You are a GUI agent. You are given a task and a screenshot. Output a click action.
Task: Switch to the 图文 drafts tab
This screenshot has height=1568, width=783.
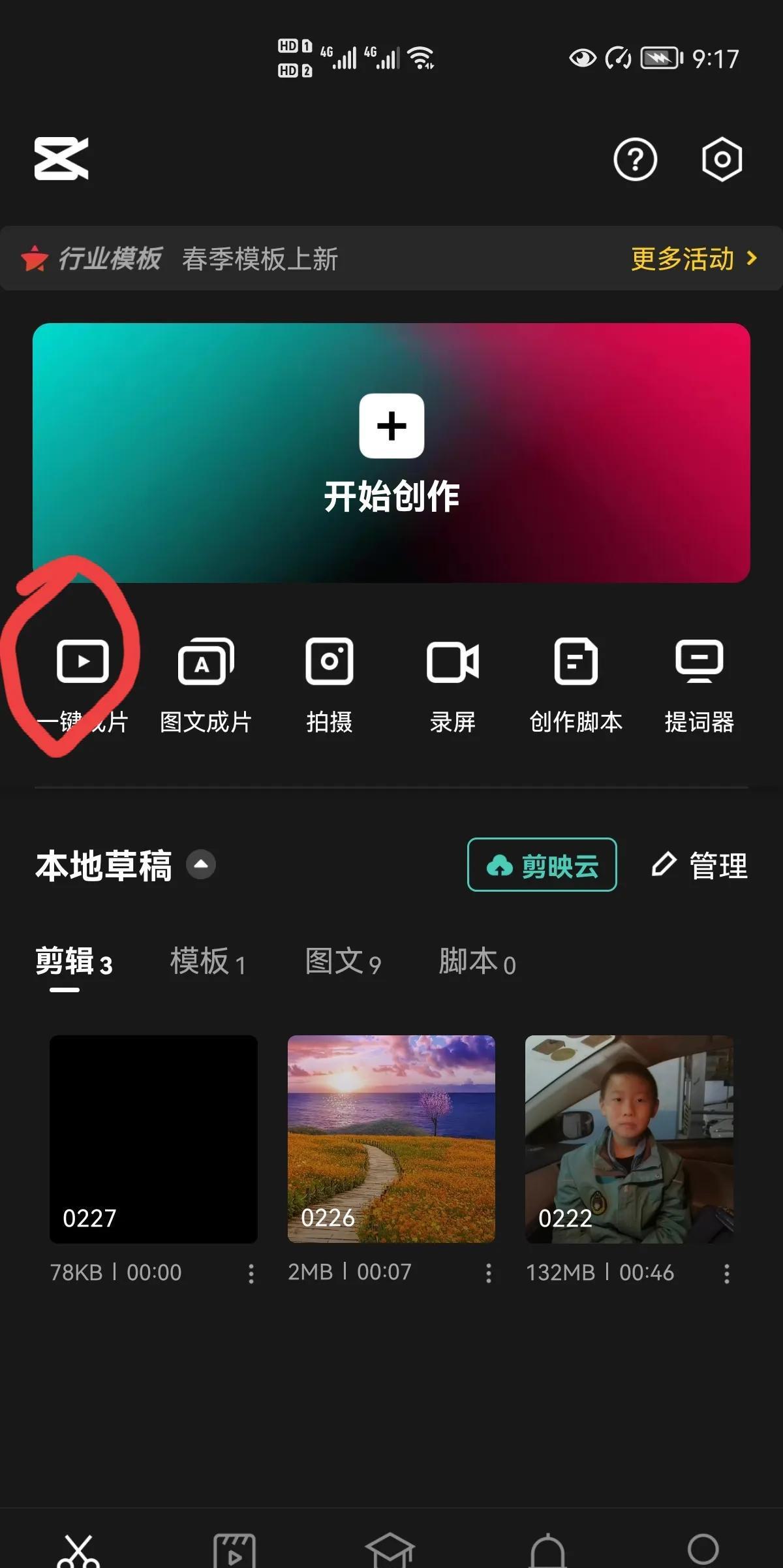[343, 962]
